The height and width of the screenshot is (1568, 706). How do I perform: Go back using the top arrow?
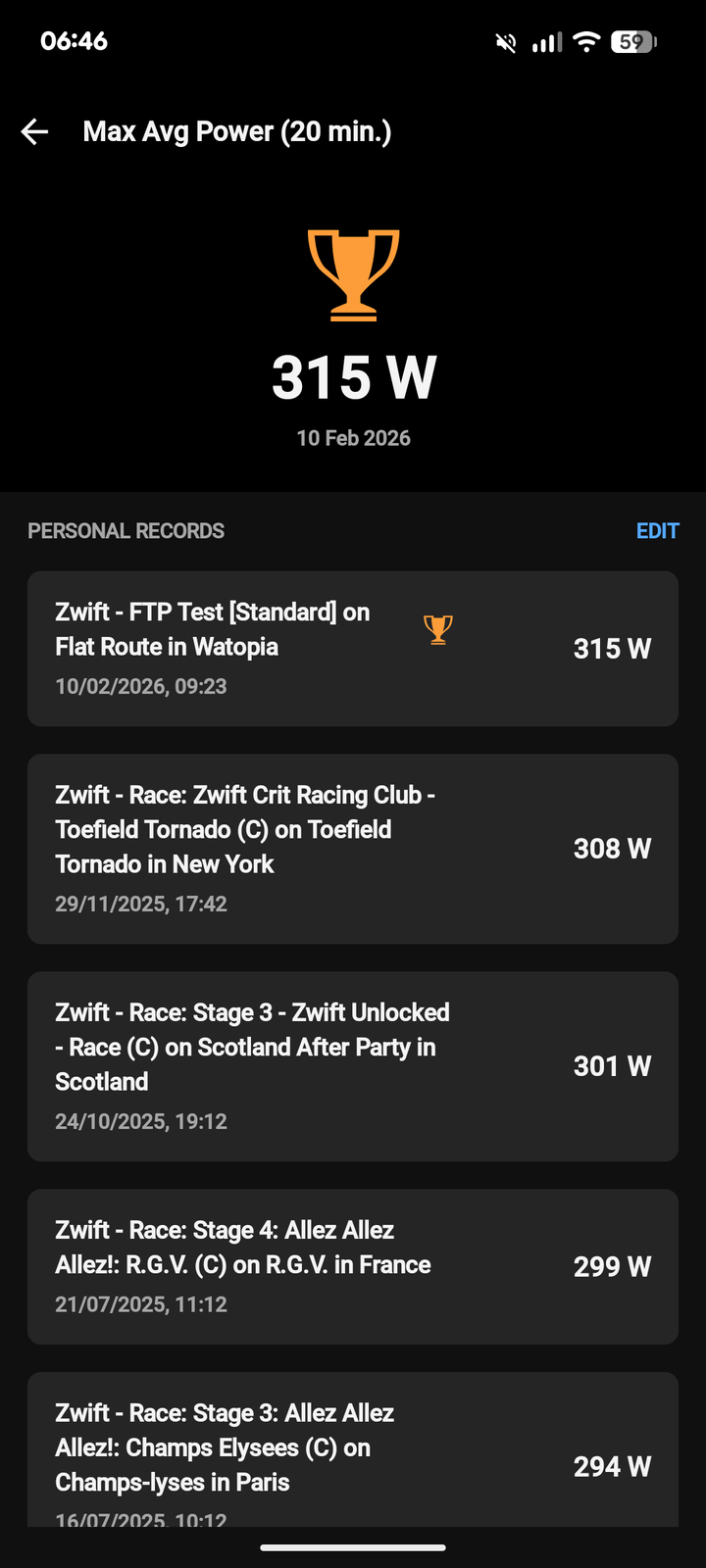point(35,132)
